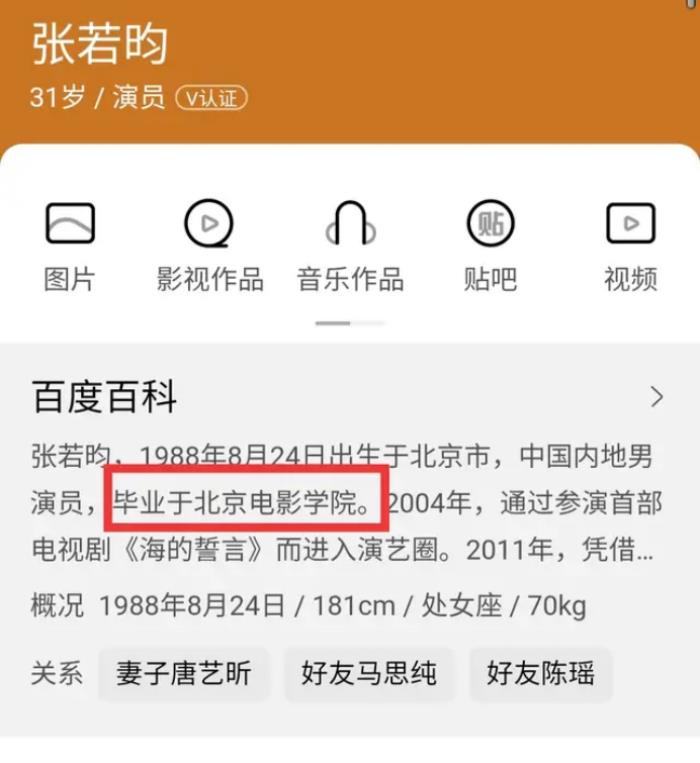Open related person 好友陈瑶
Screen dimensions: 700x763
tap(541, 673)
